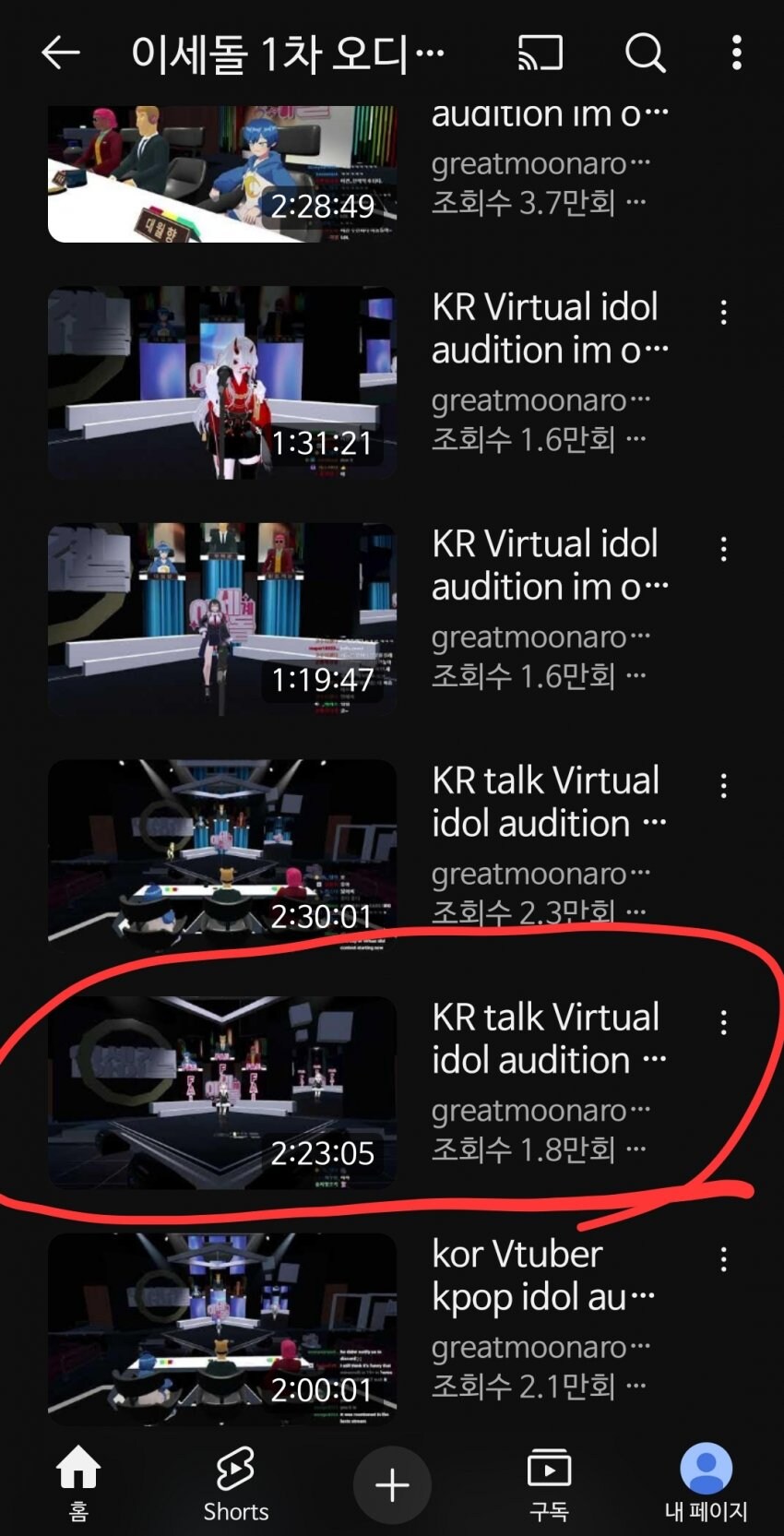784x1536 pixels.
Task: Open options for the 1:19:47 video
Action: tap(723, 549)
